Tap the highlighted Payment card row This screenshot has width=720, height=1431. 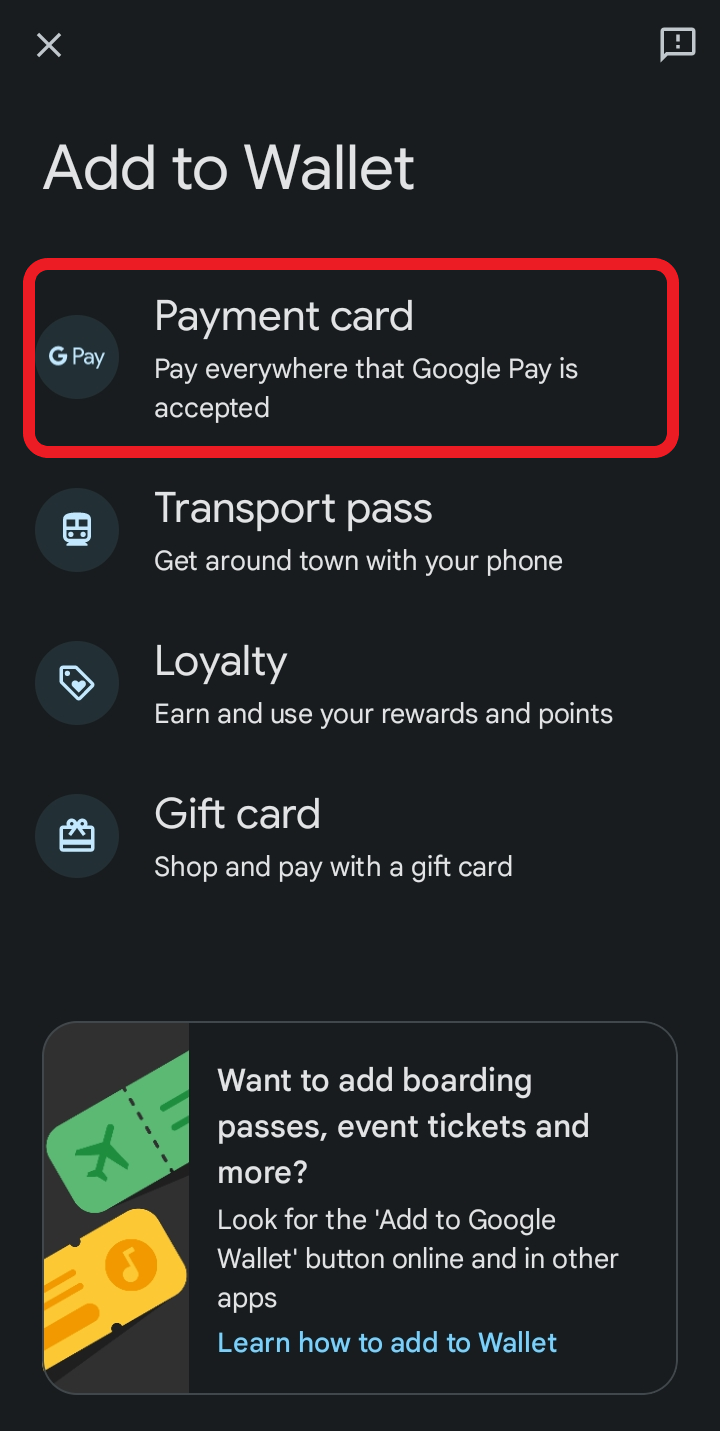(x=350, y=358)
